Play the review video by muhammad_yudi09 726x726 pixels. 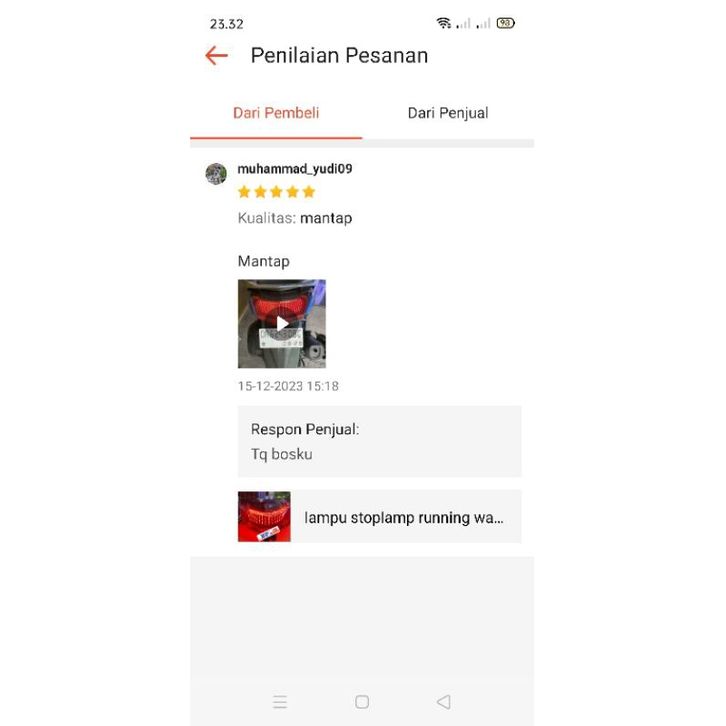click(282, 324)
